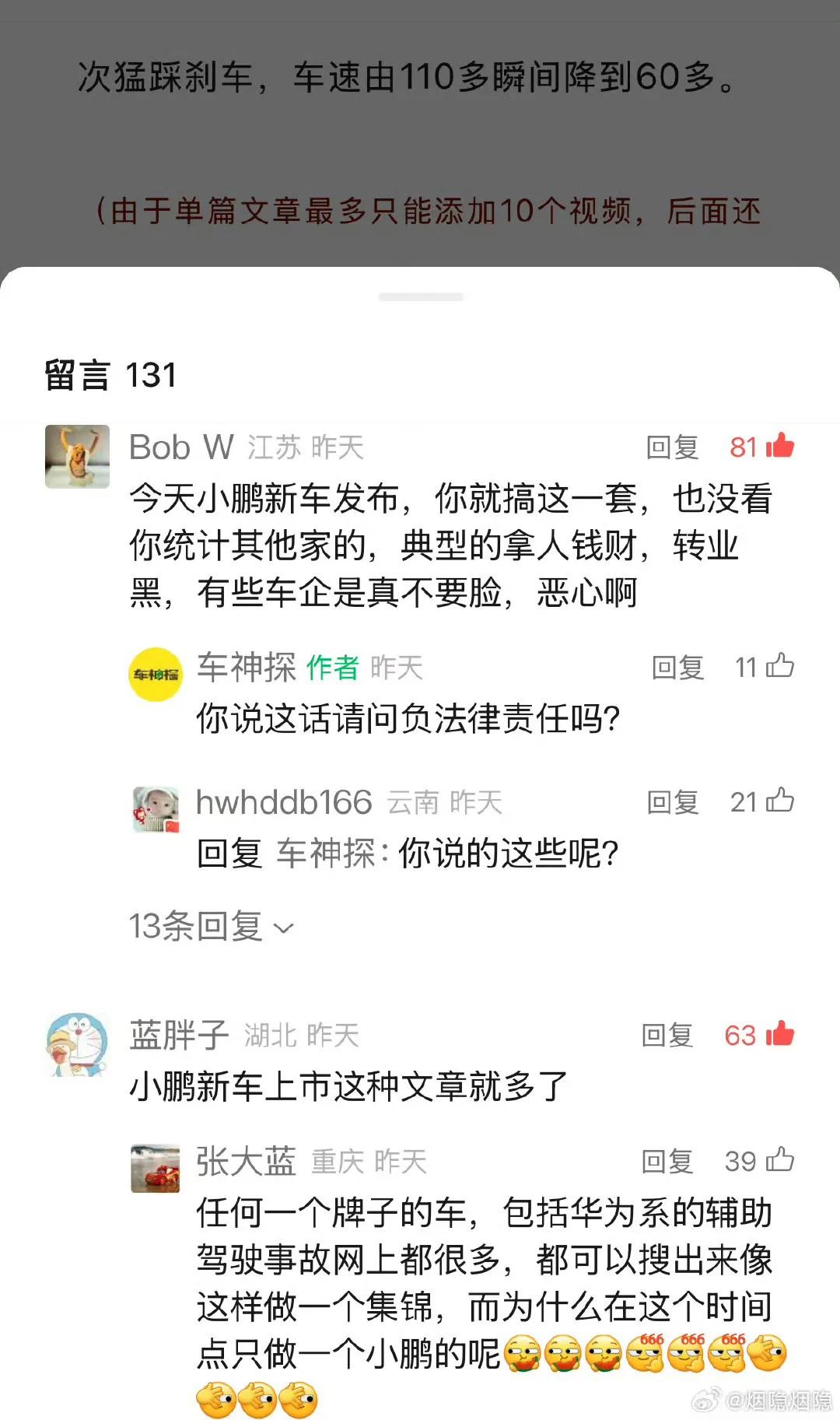The height and width of the screenshot is (1420, 840).
Task: Like 车神探's author comment
Action: 780,666
